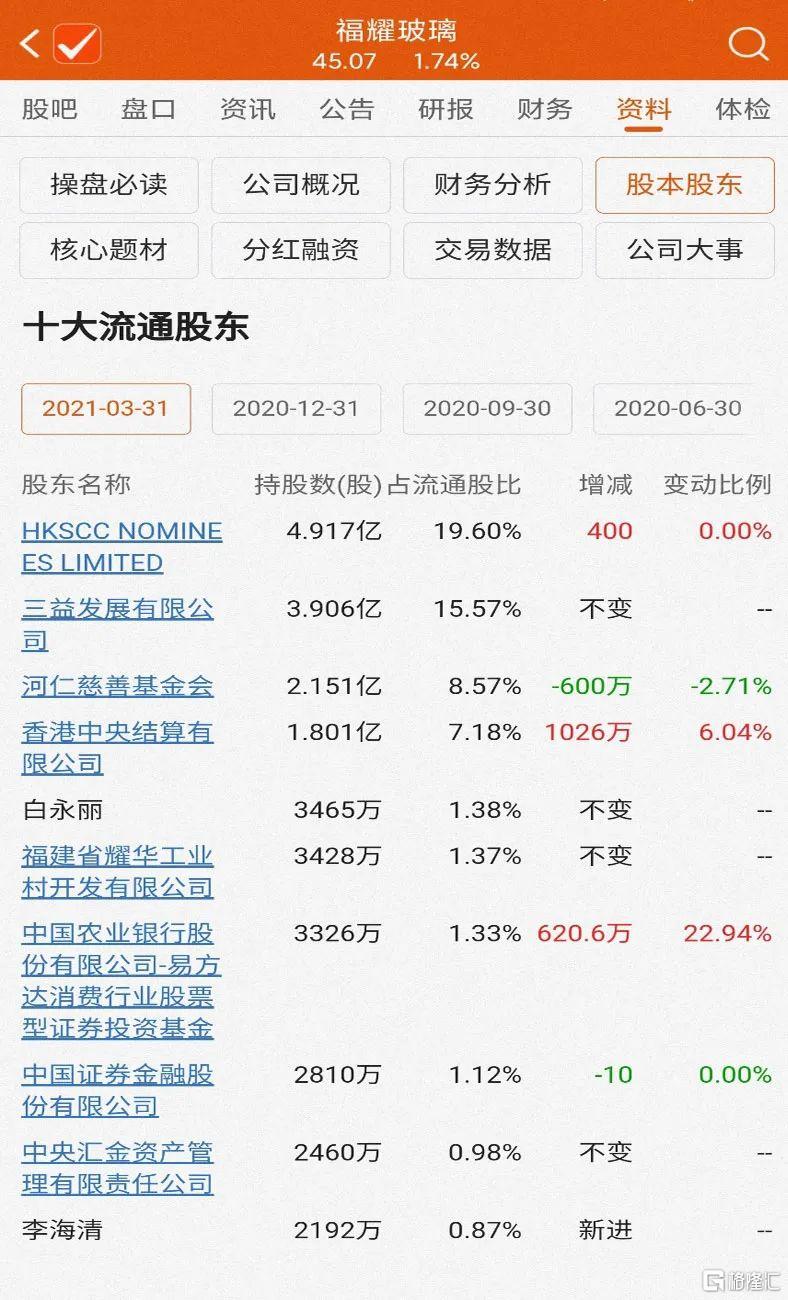Open 交易数据 section
The image size is (788, 1300).
493,250
